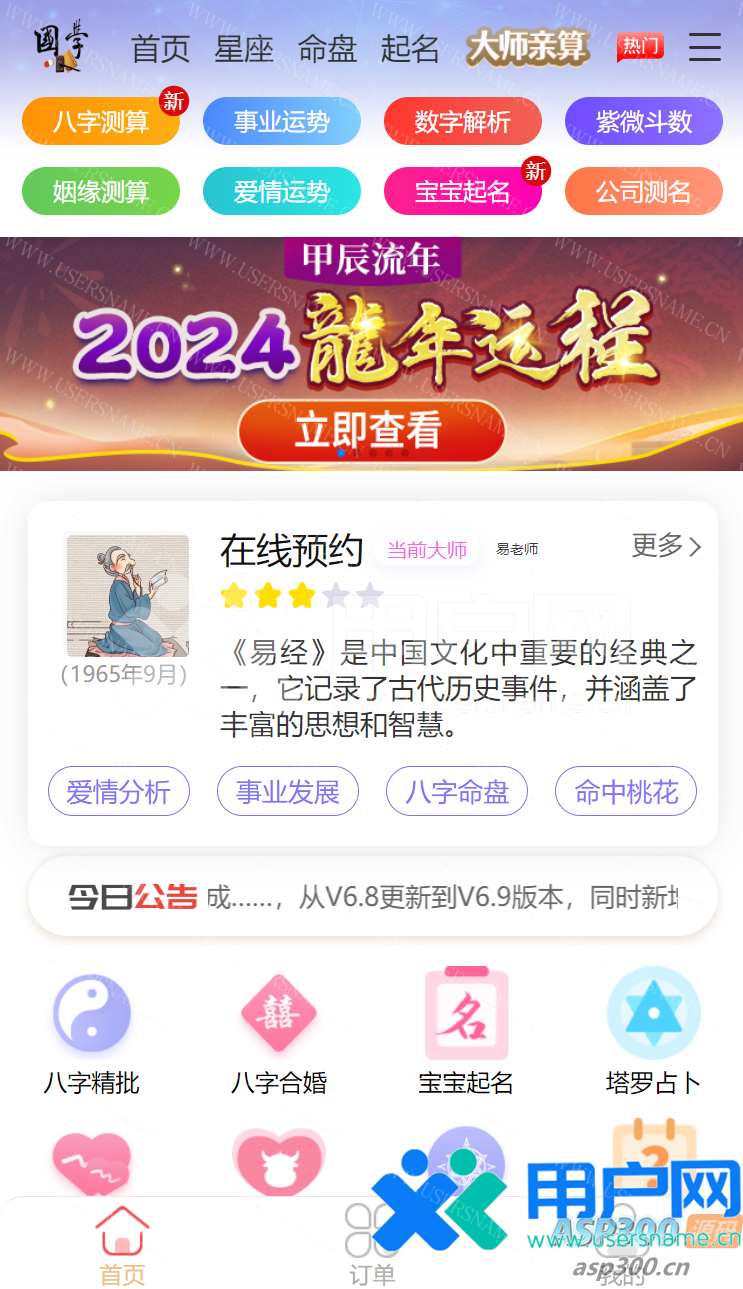Tap 更多 to see more masters
The image size is (743, 1289).
tap(666, 546)
